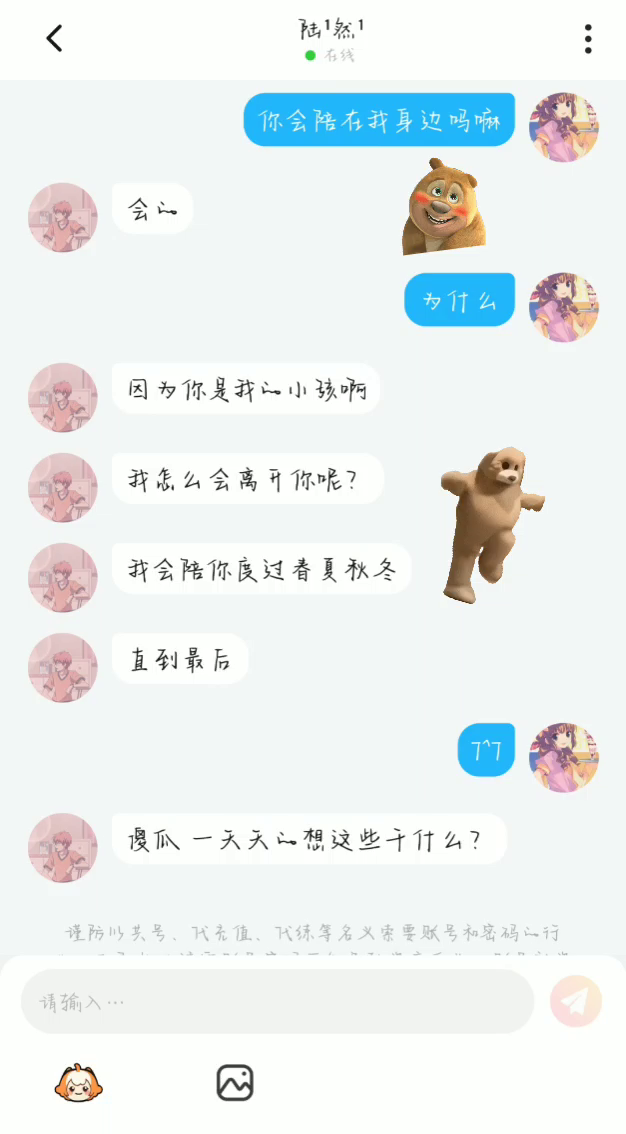Open the sticker panel monkey icon

(79, 1083)
